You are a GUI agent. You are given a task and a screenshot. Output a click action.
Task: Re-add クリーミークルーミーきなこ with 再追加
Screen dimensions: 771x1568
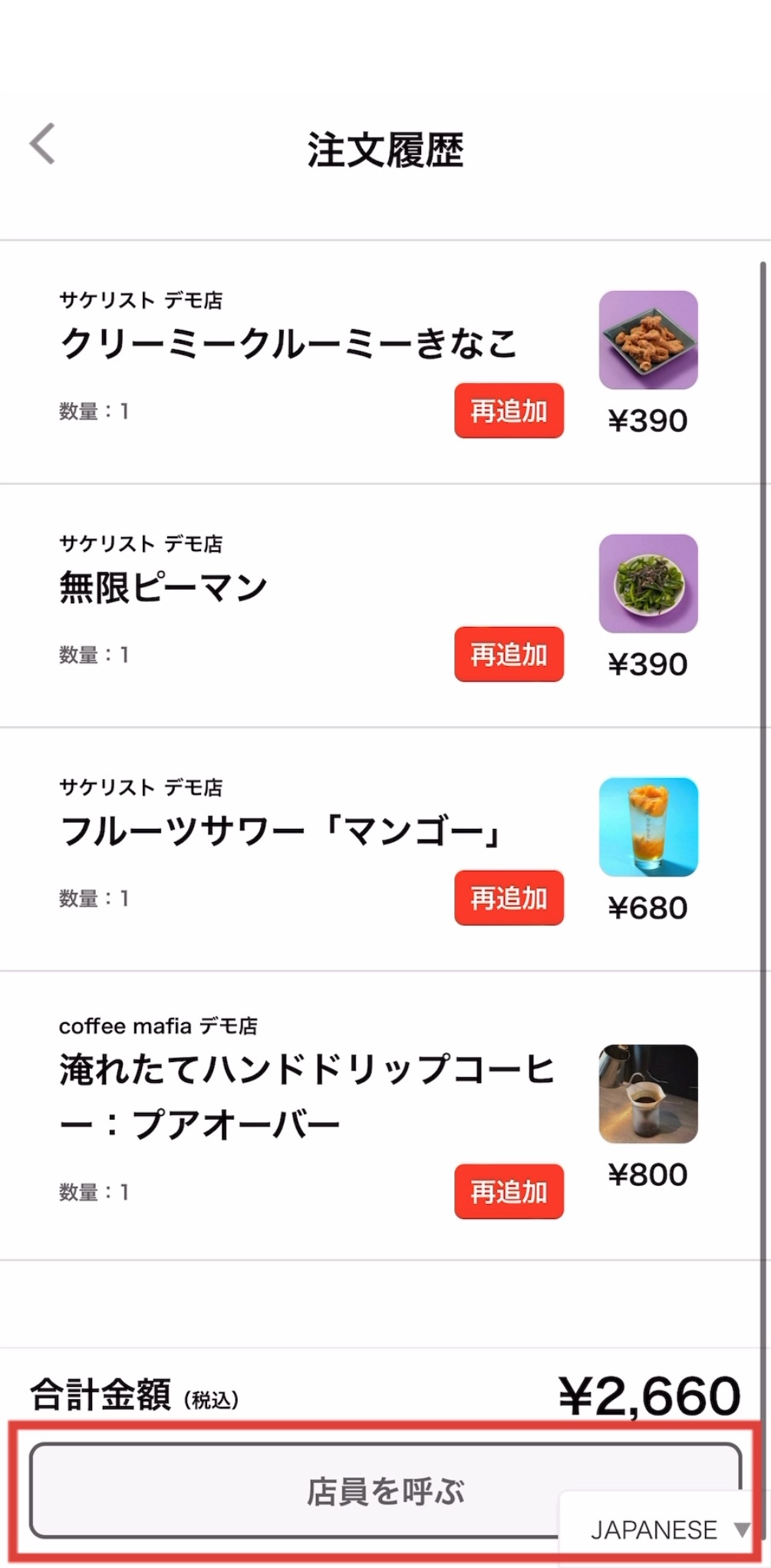tap(509, 411)
